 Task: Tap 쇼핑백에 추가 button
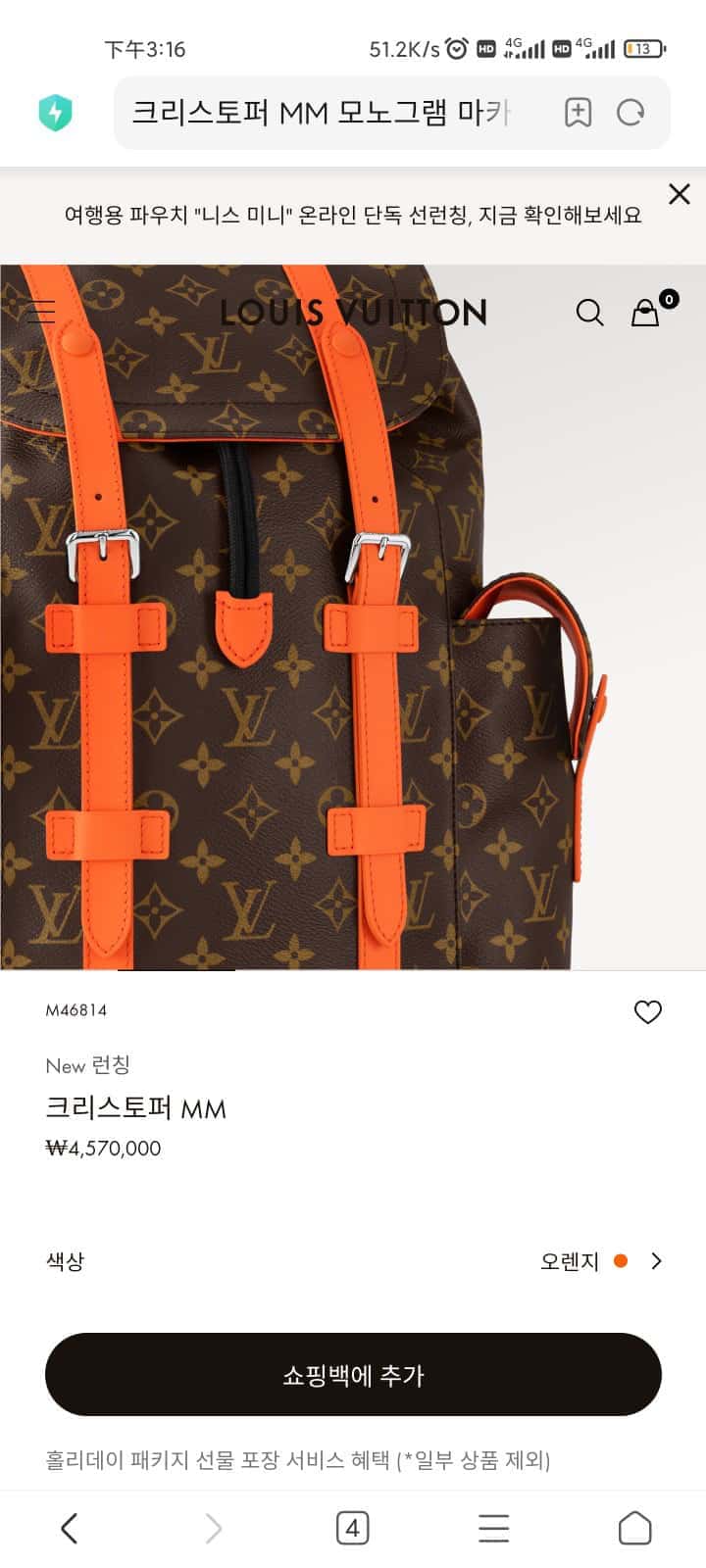[353, 1375]
